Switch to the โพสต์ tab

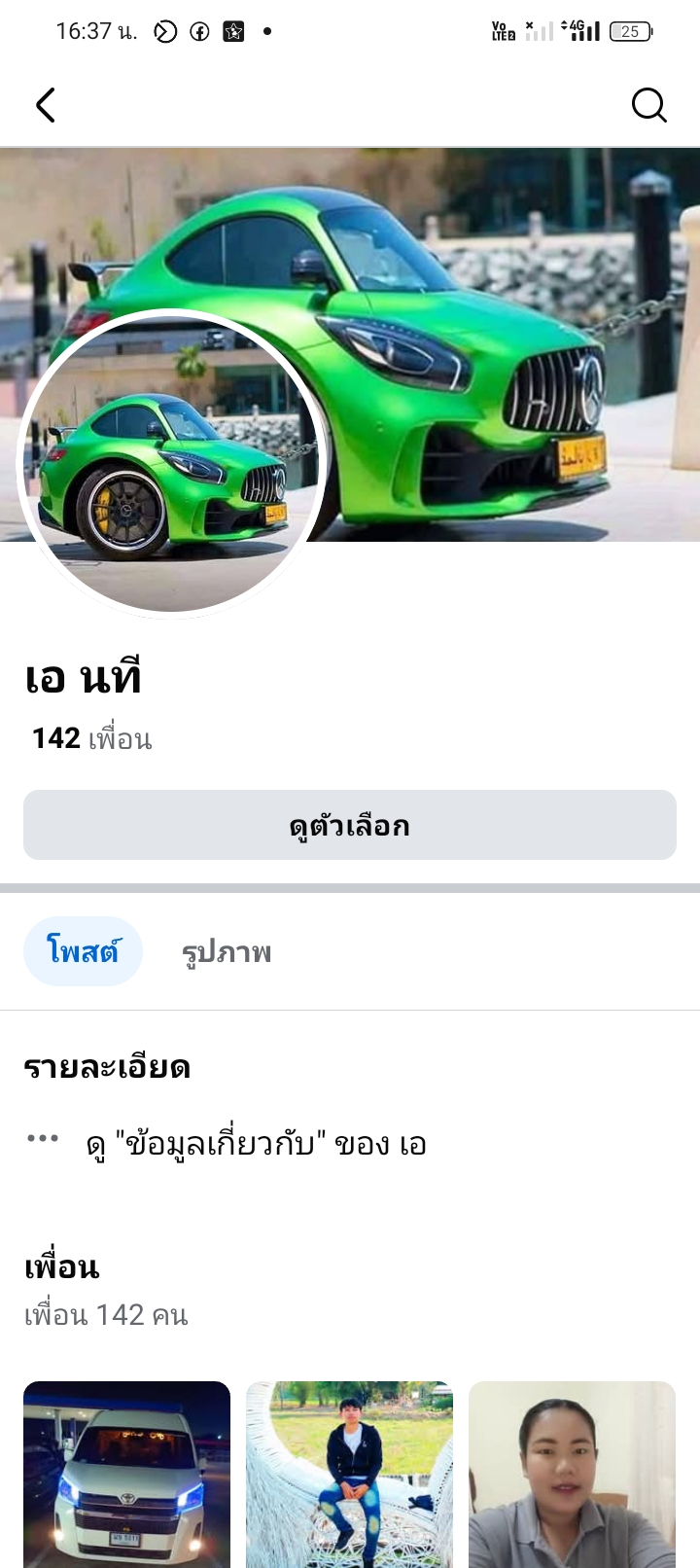pyautogui.click(x=83, y=951)
